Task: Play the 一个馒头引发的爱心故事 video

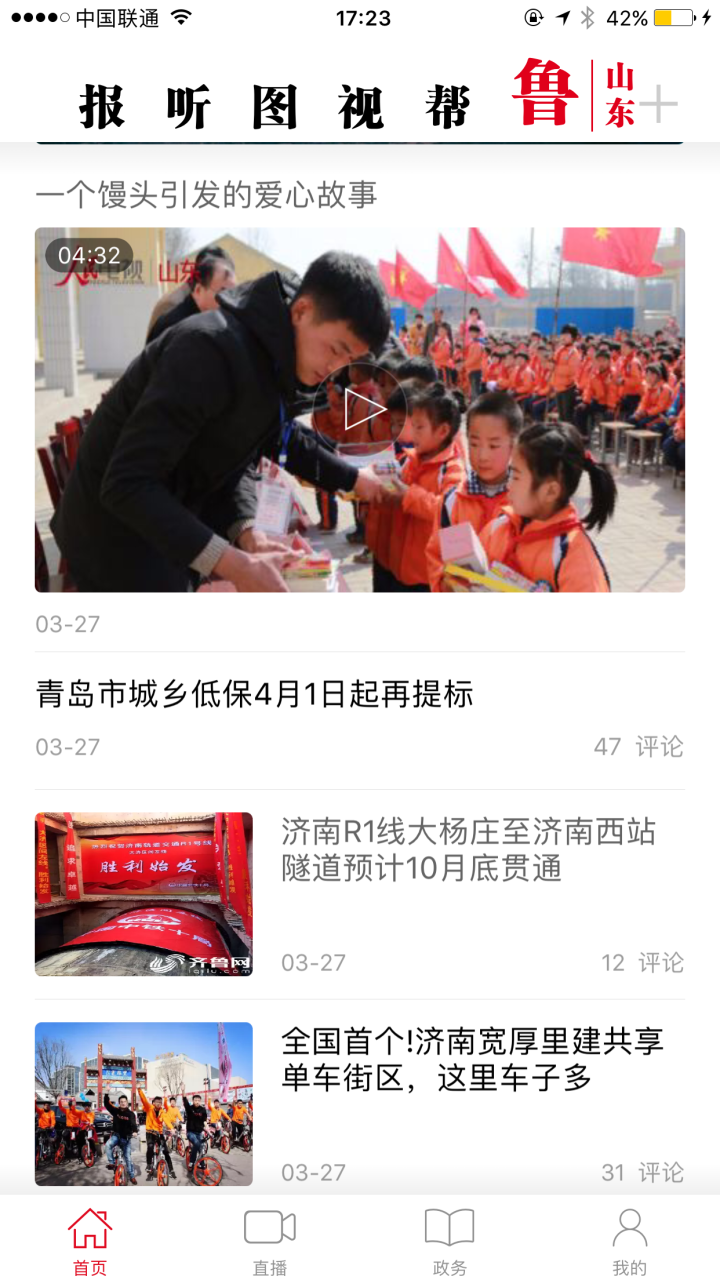Action: (360, 409)
